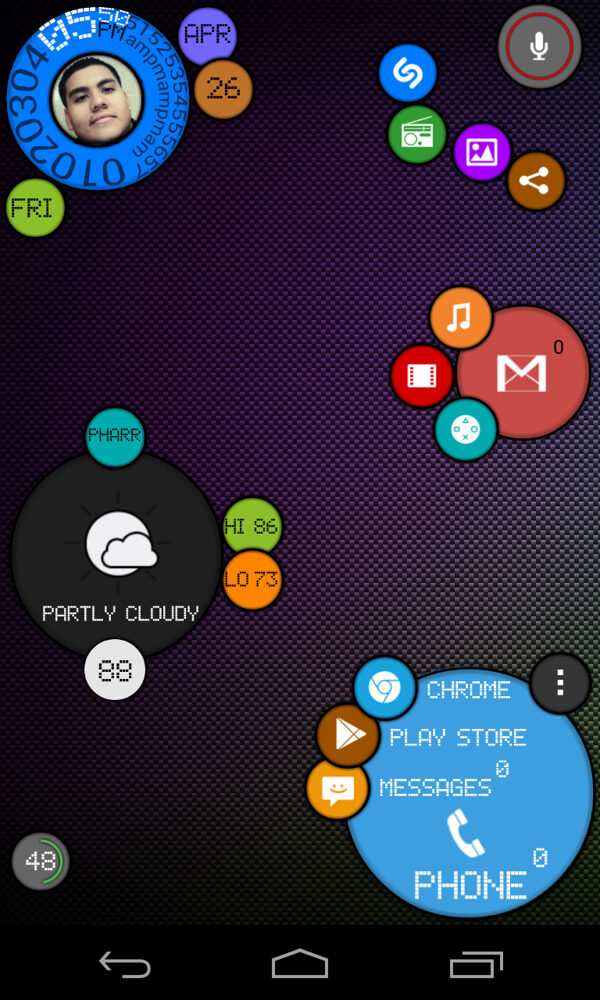
Task: Open Messages app
Action: coord(337,789)
